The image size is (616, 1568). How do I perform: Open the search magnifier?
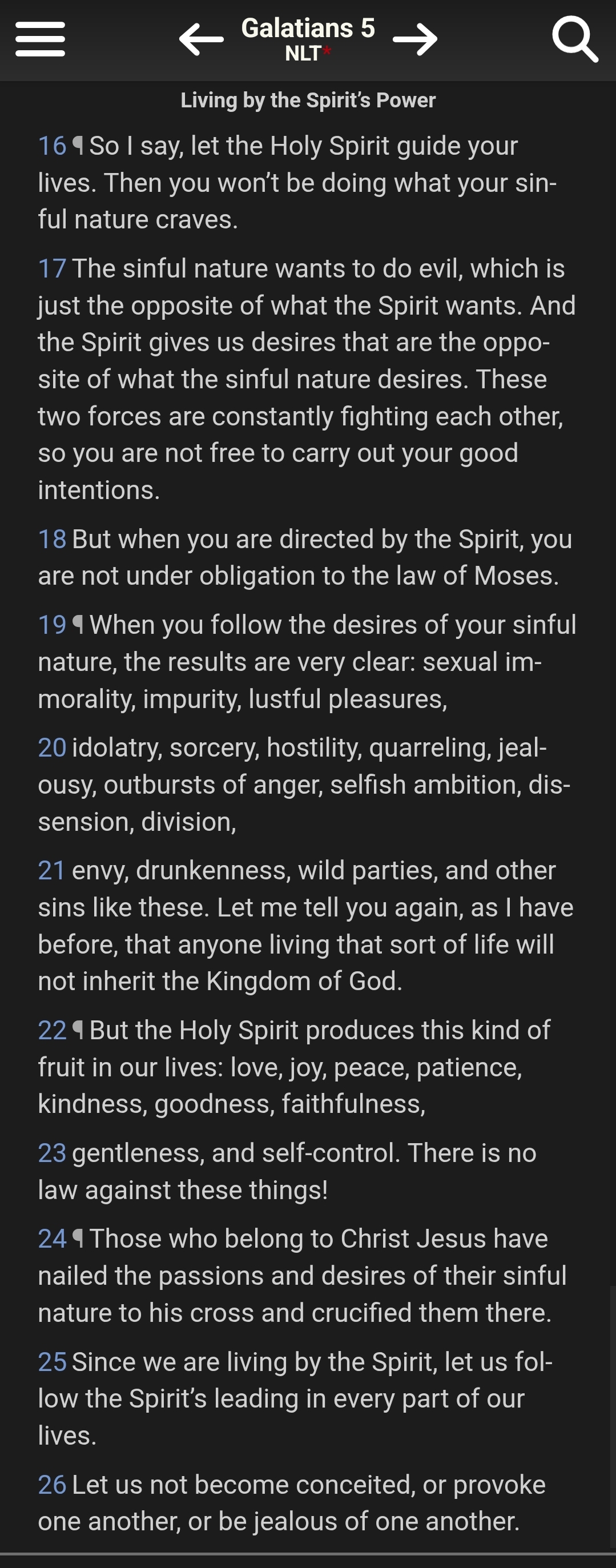[574, 39]
